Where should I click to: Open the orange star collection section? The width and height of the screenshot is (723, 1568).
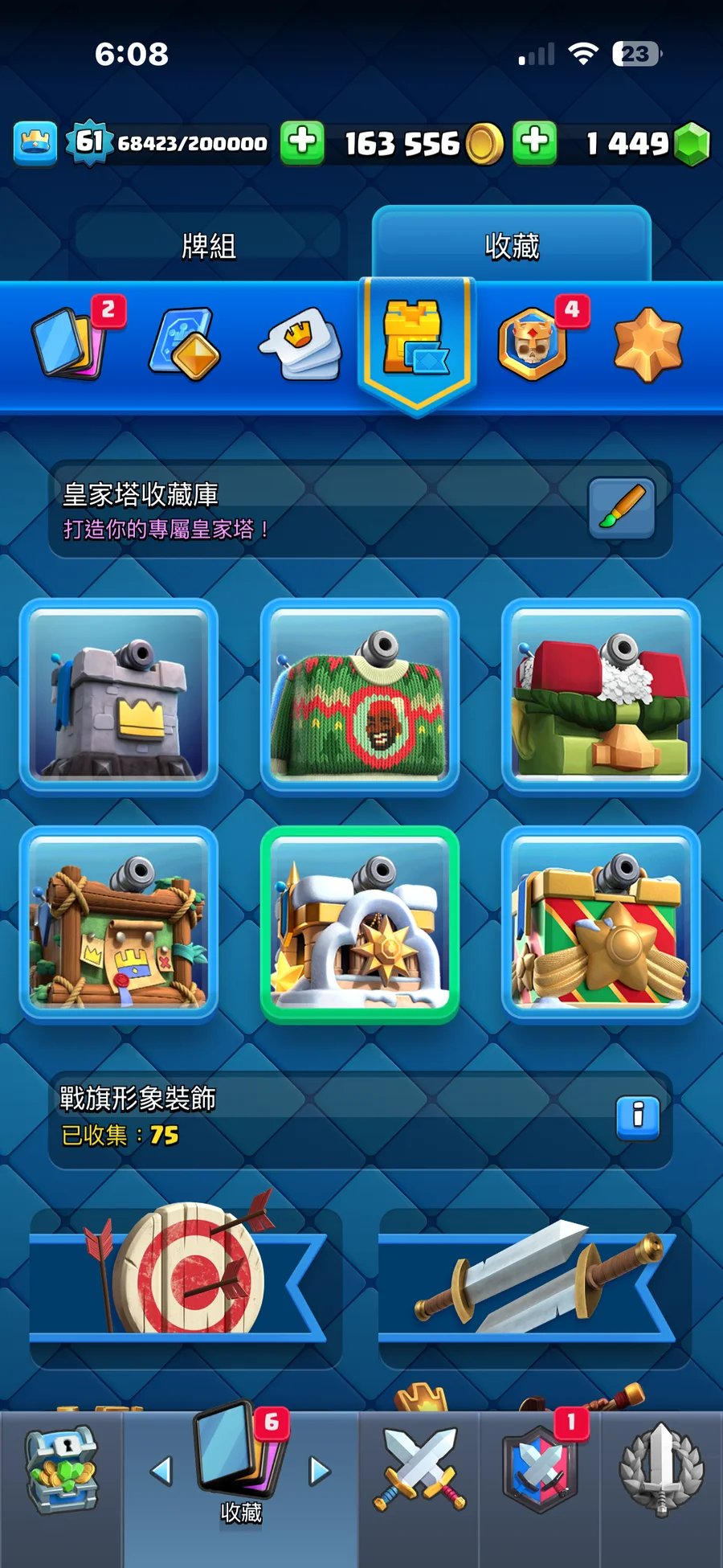pyautogui.click(x=647, y=344)
